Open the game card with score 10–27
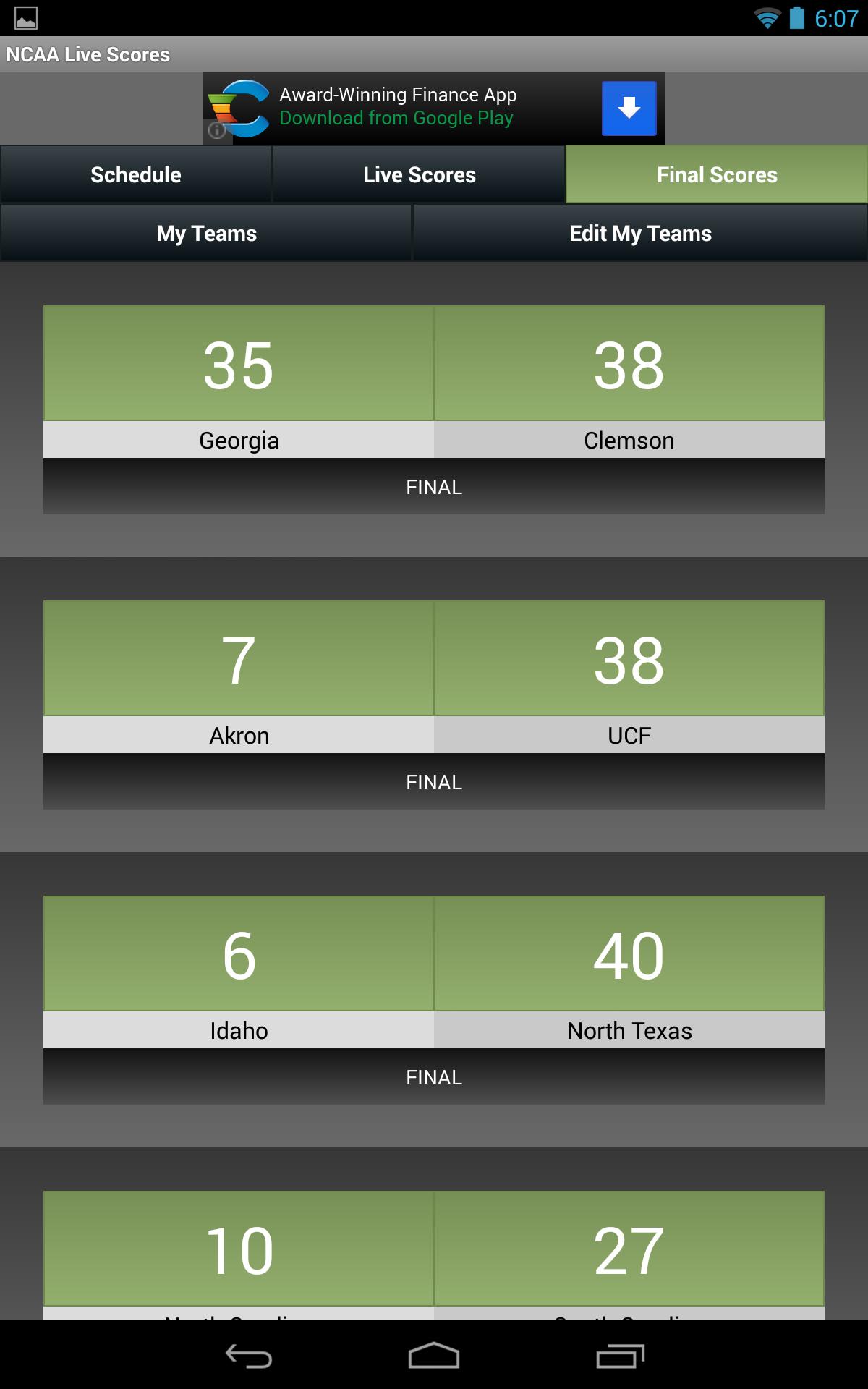 coord(434,1252)
